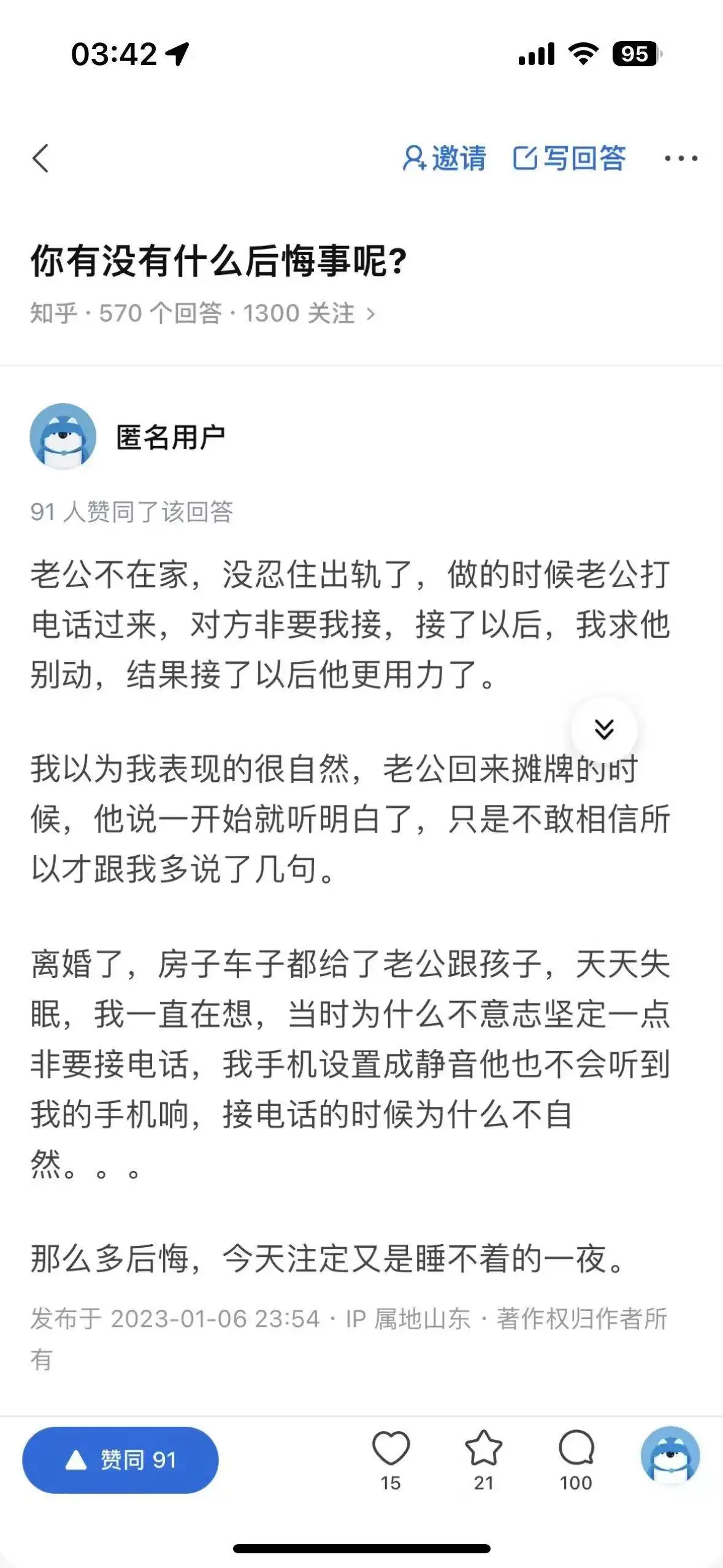Open the question's 570 个回答 · 1300 关注 link
This screenshot has height=1568, width=723.
[202, 313]
